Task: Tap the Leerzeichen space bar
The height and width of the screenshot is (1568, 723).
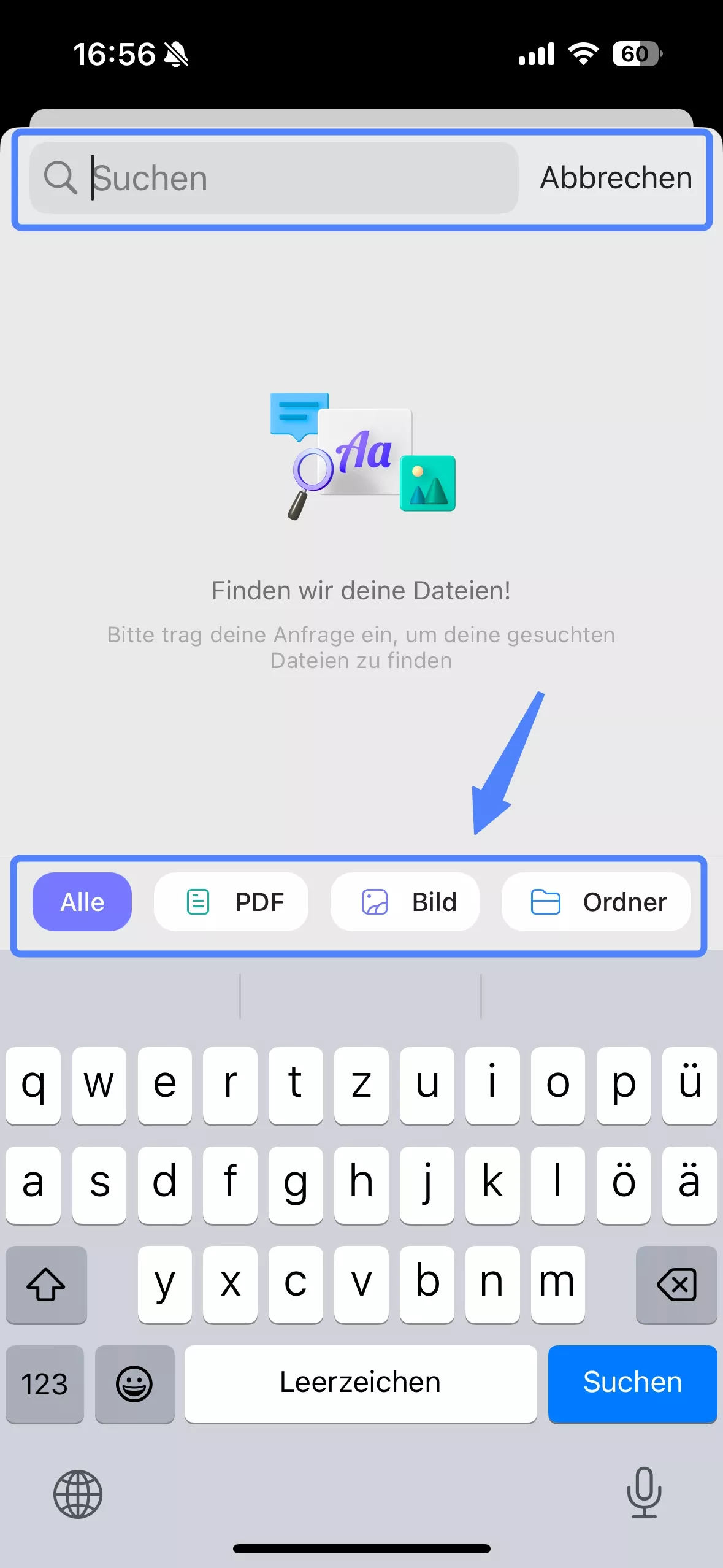Action: point(361,1383)
